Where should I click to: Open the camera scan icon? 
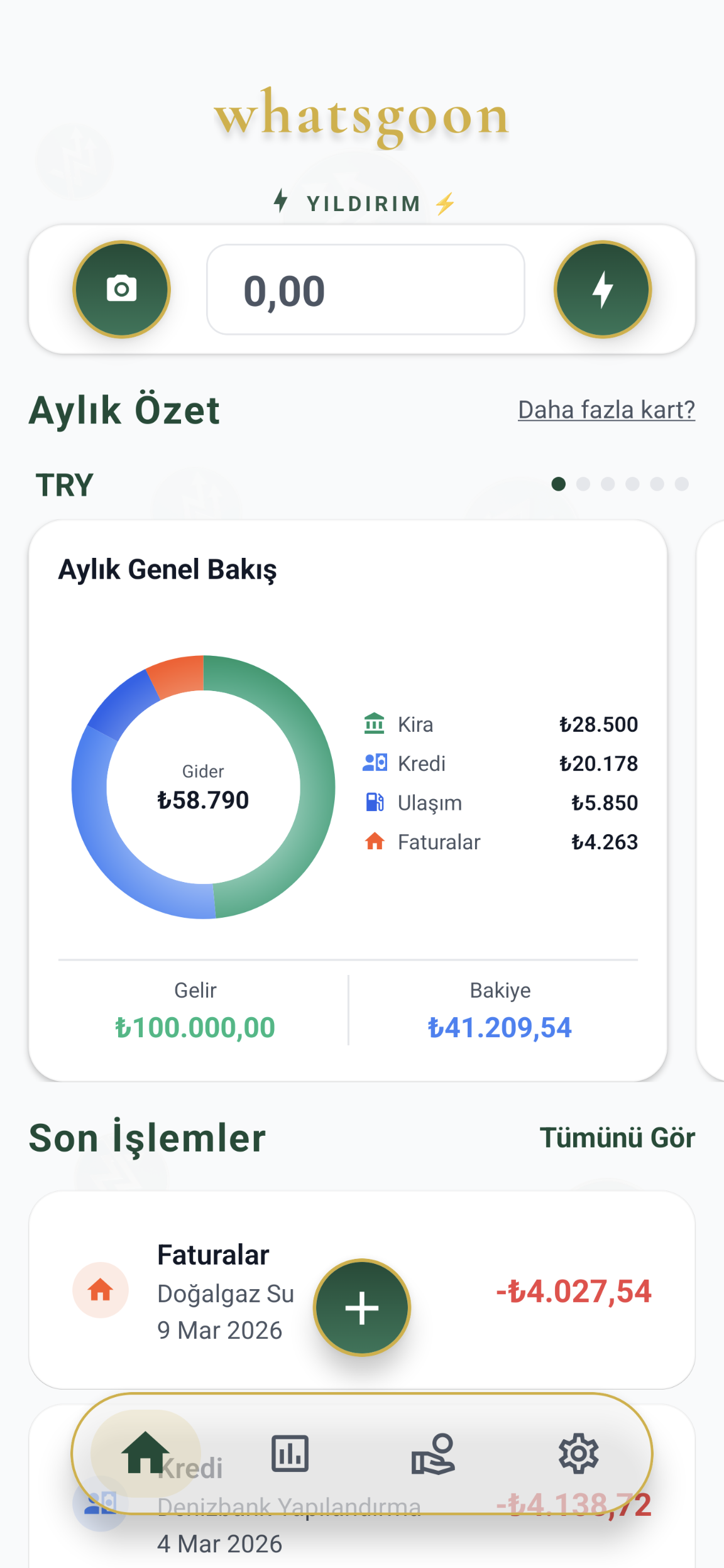pos(123,290)
